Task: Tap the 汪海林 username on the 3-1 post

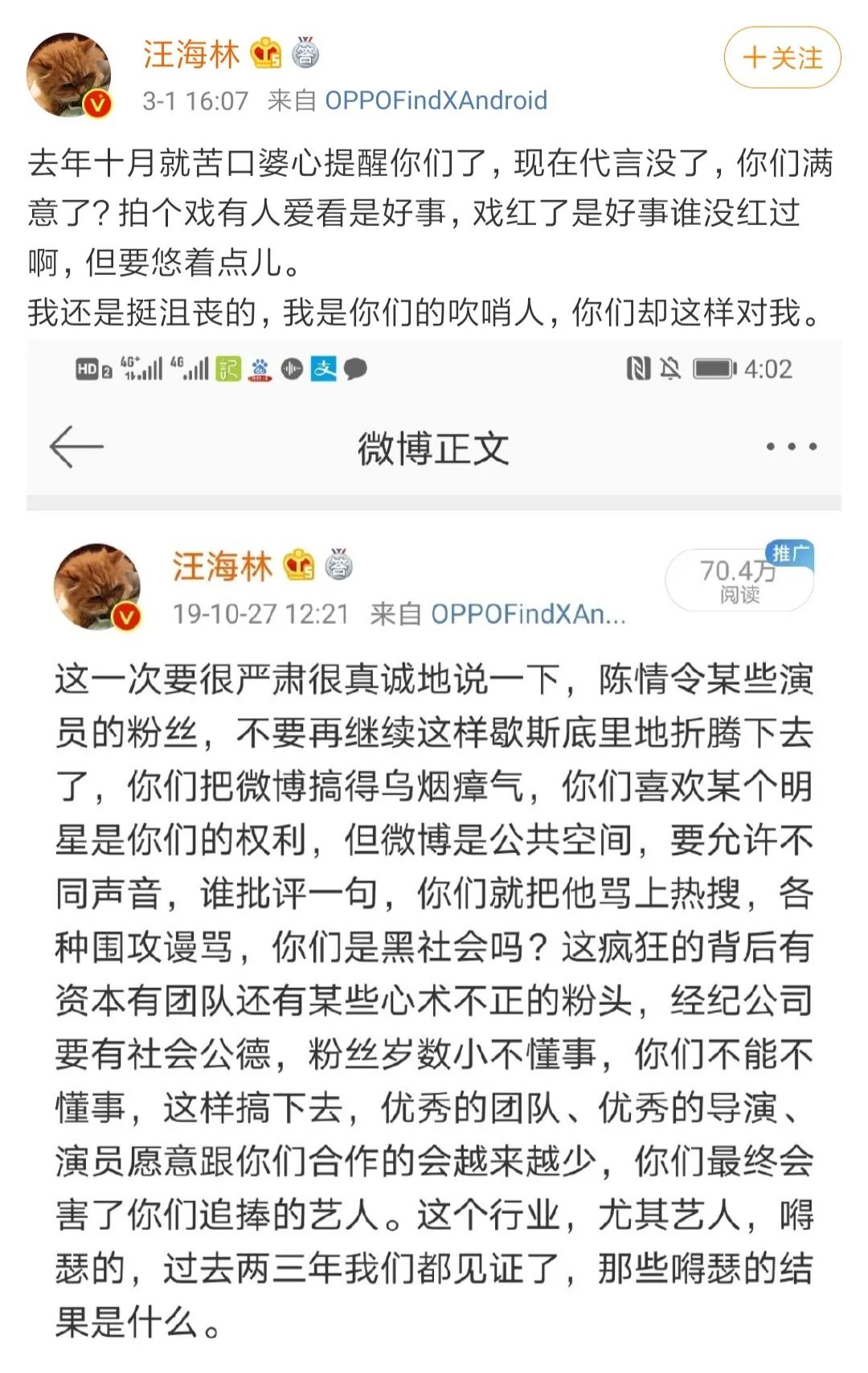Action: pos(191,55)
